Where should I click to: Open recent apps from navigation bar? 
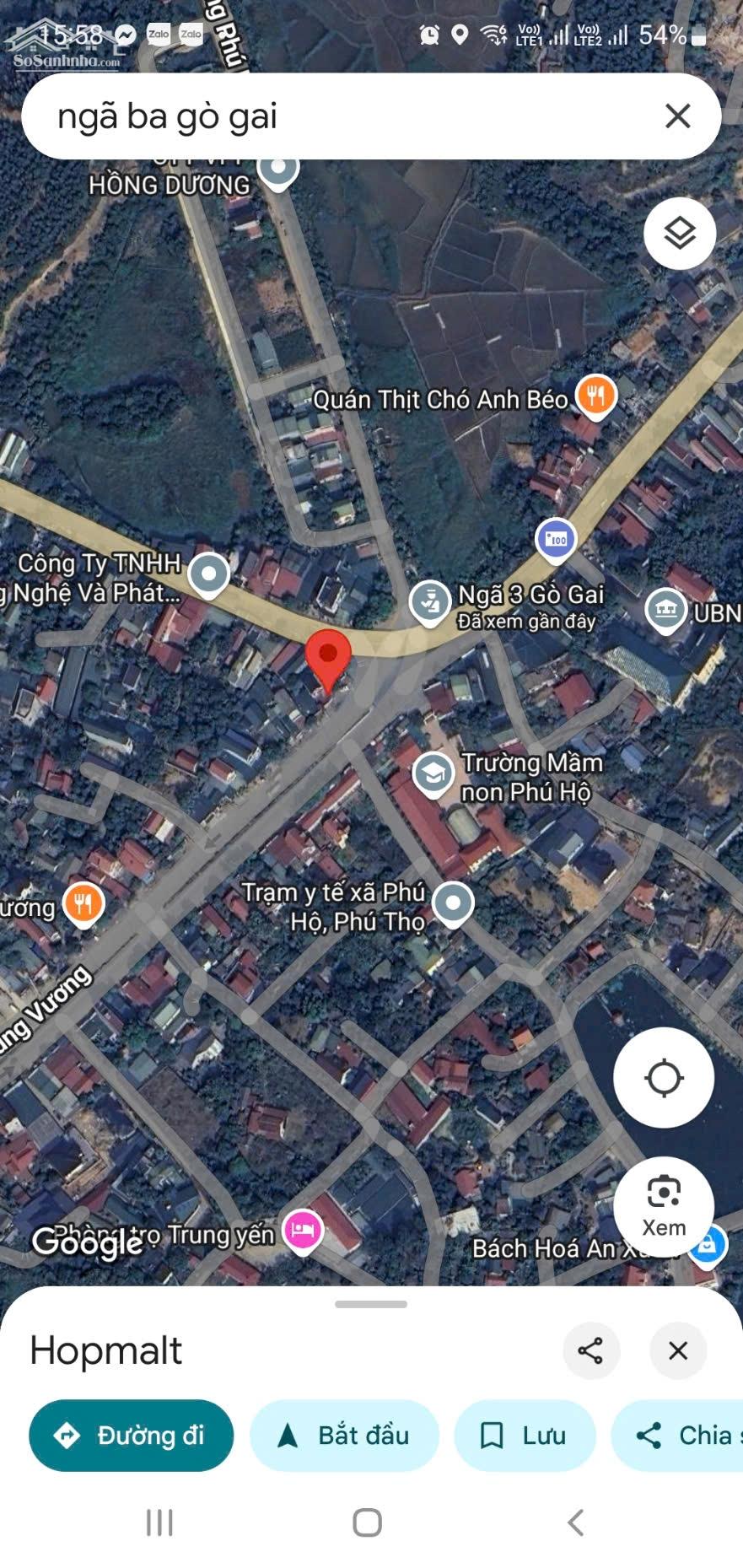pyautogui.click(x=159, y=1522)
